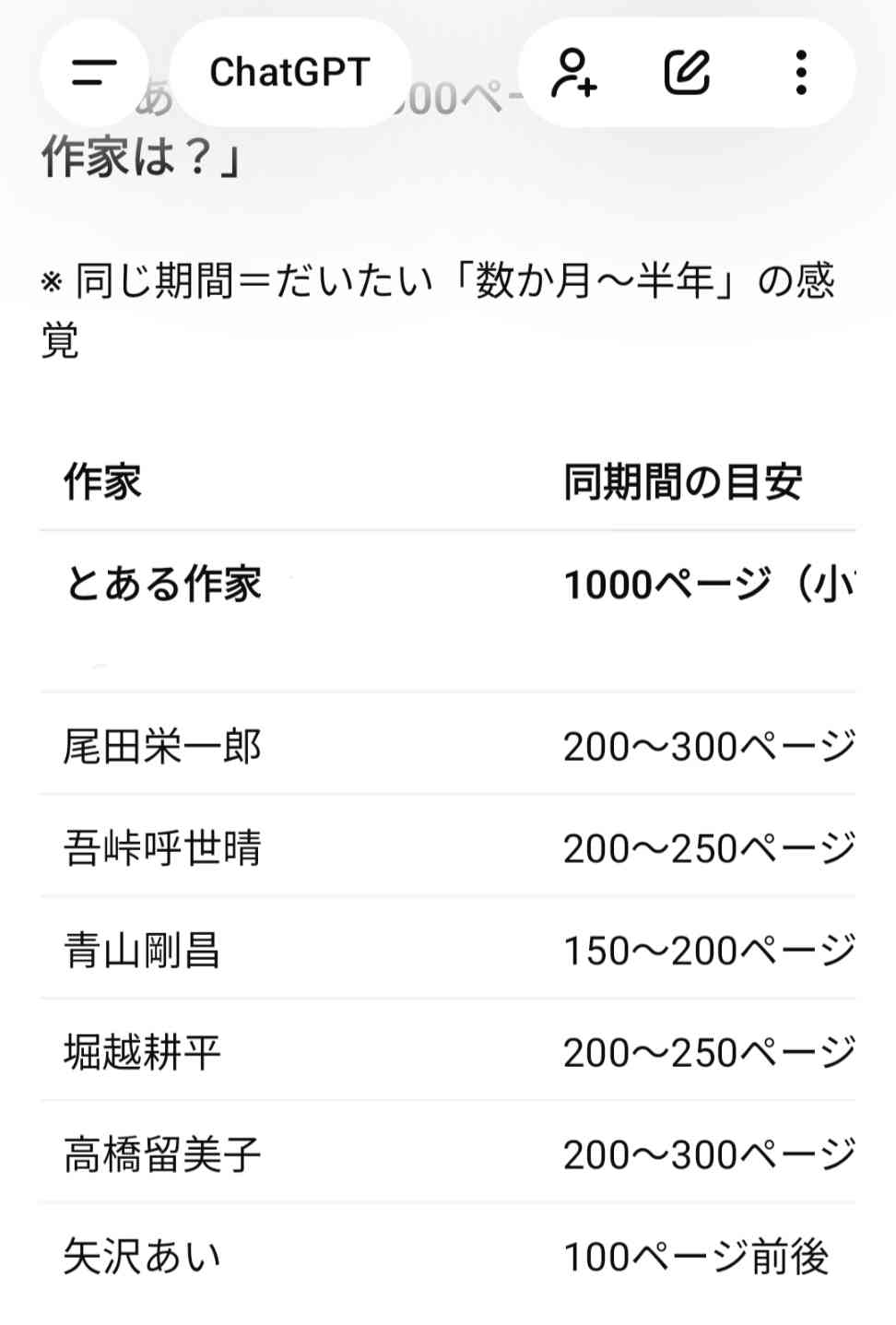Screen dimensions: 896x1325
Task: Open the three-dot overflow menu
Action: click(801, 72)
